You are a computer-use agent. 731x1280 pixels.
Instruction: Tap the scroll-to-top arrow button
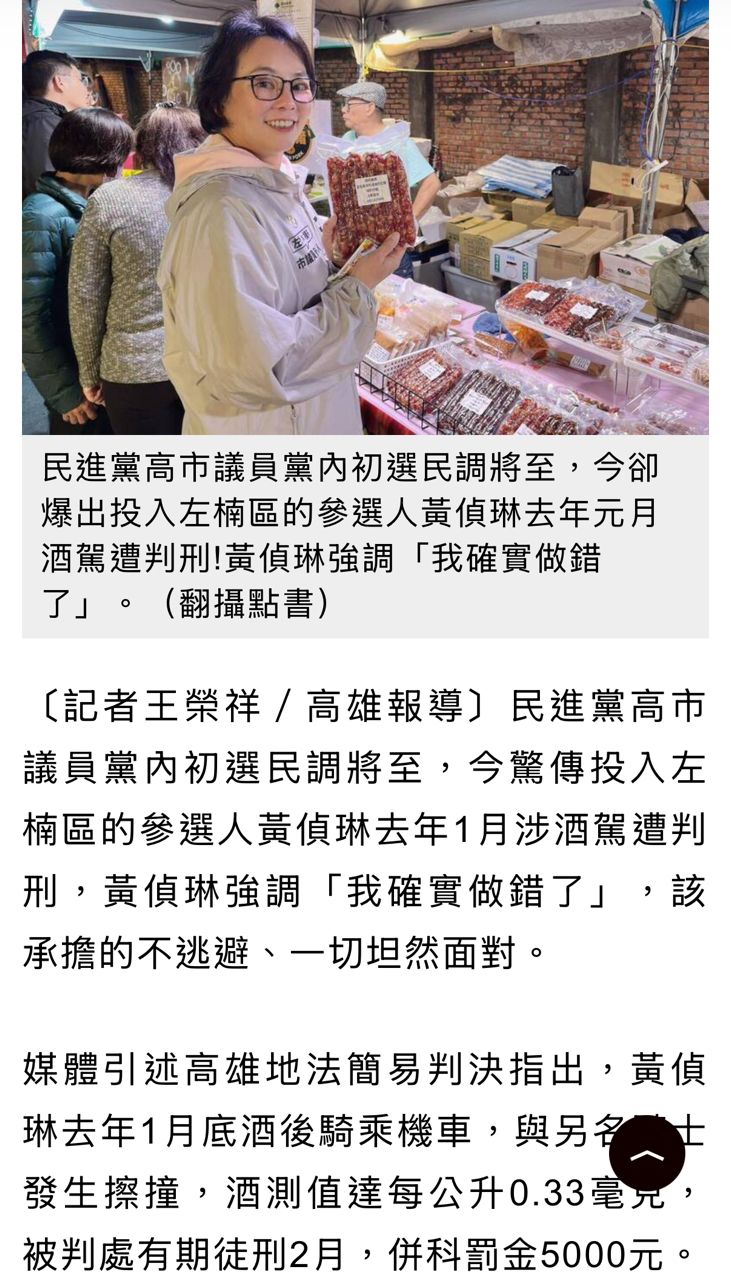[x=647, y=1153]
